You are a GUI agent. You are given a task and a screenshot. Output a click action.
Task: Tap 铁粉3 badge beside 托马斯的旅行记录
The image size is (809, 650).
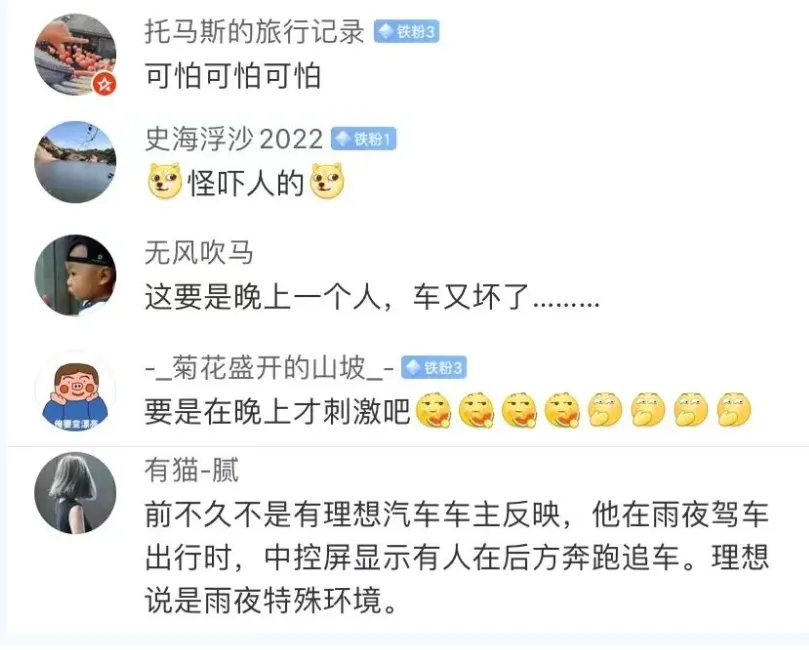click(x=406, y=32)
